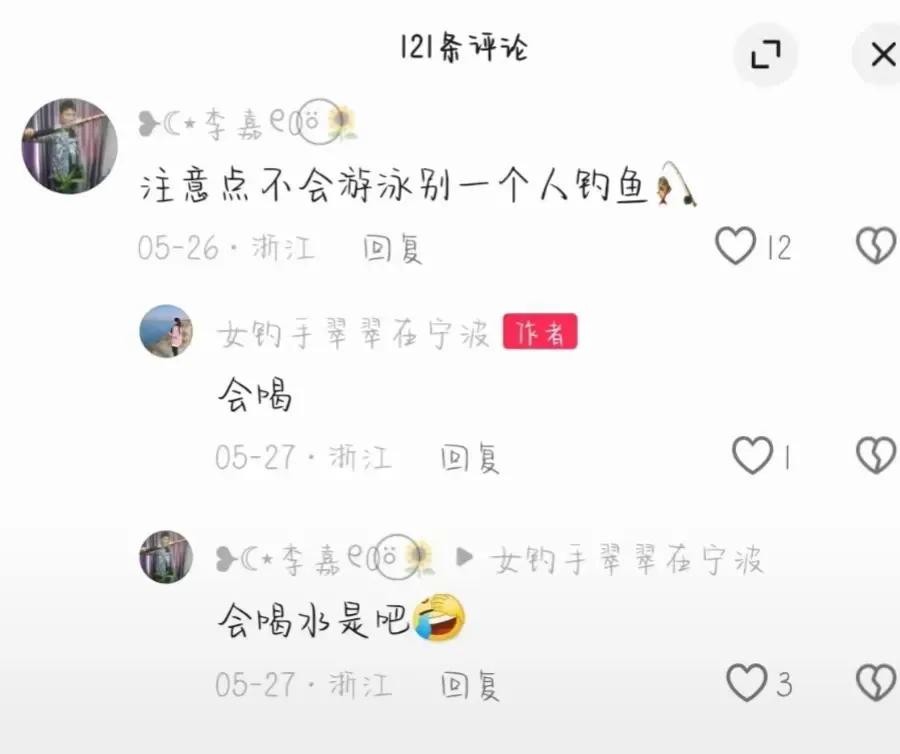Image resolution: width=900 pixels, height=754 pixels.
Task: Reply to the author's 会喝 comment
Action: (x=469, y=459)
